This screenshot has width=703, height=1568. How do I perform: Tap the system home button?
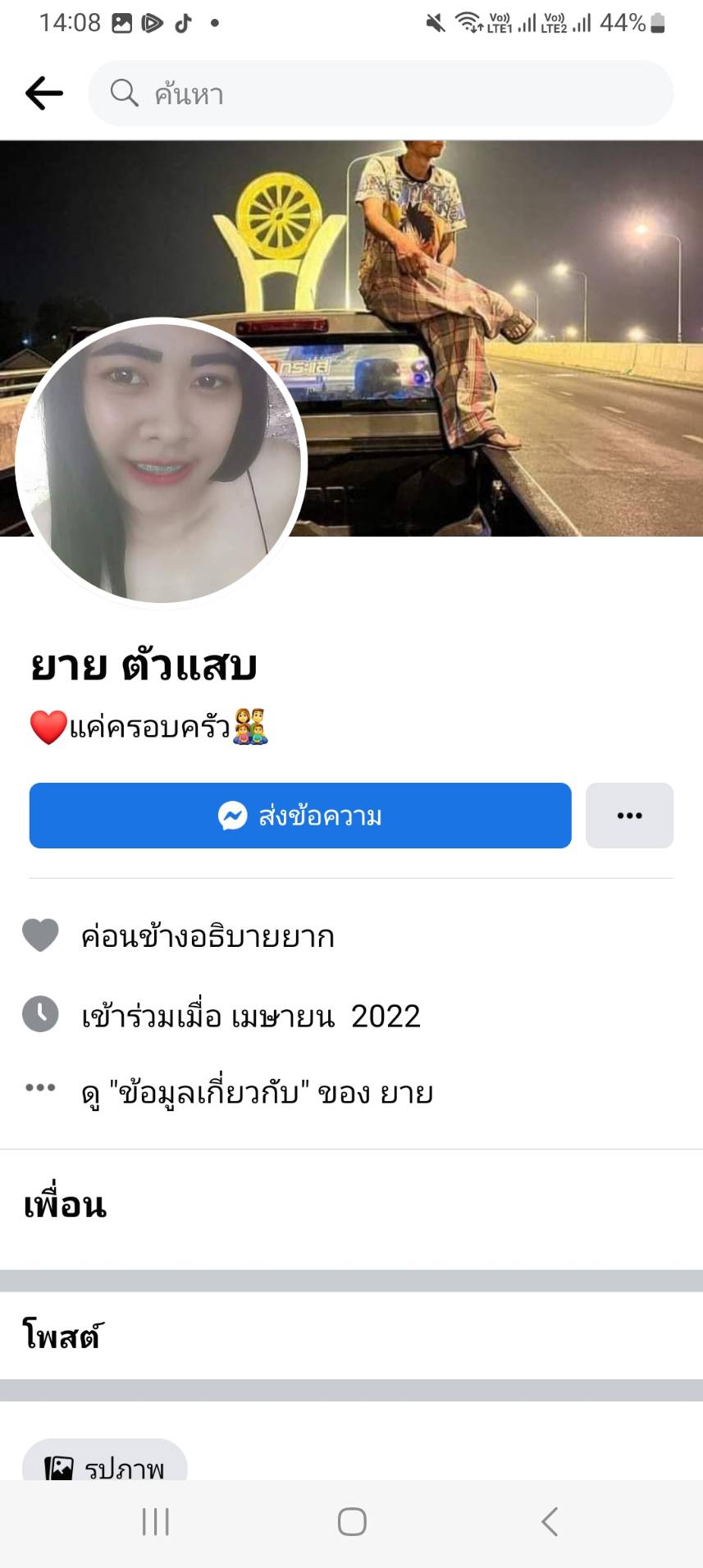point(352,1522)
